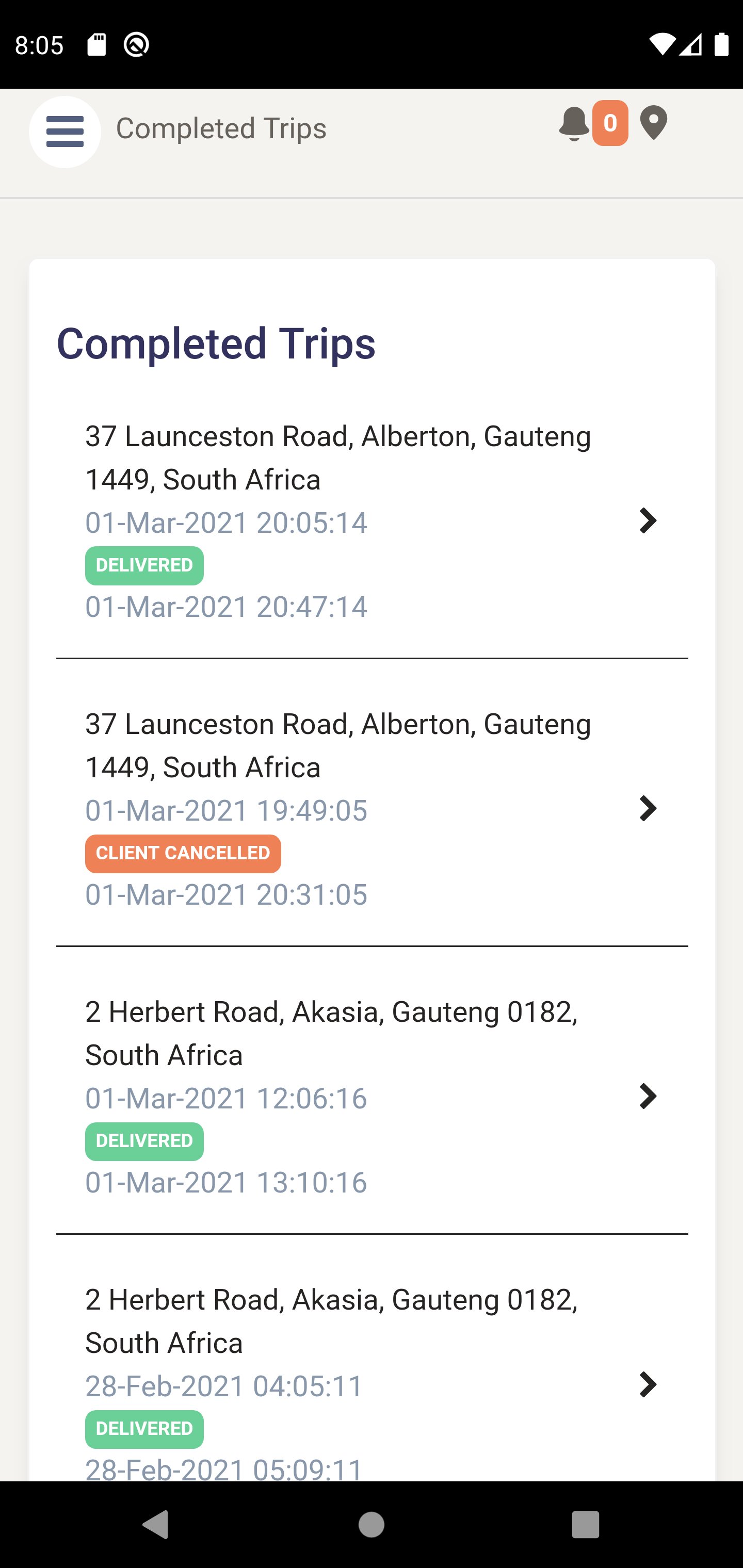Tap the CLIENT CANCELLED status badge
743x1568 pixels.
(183, 854)
